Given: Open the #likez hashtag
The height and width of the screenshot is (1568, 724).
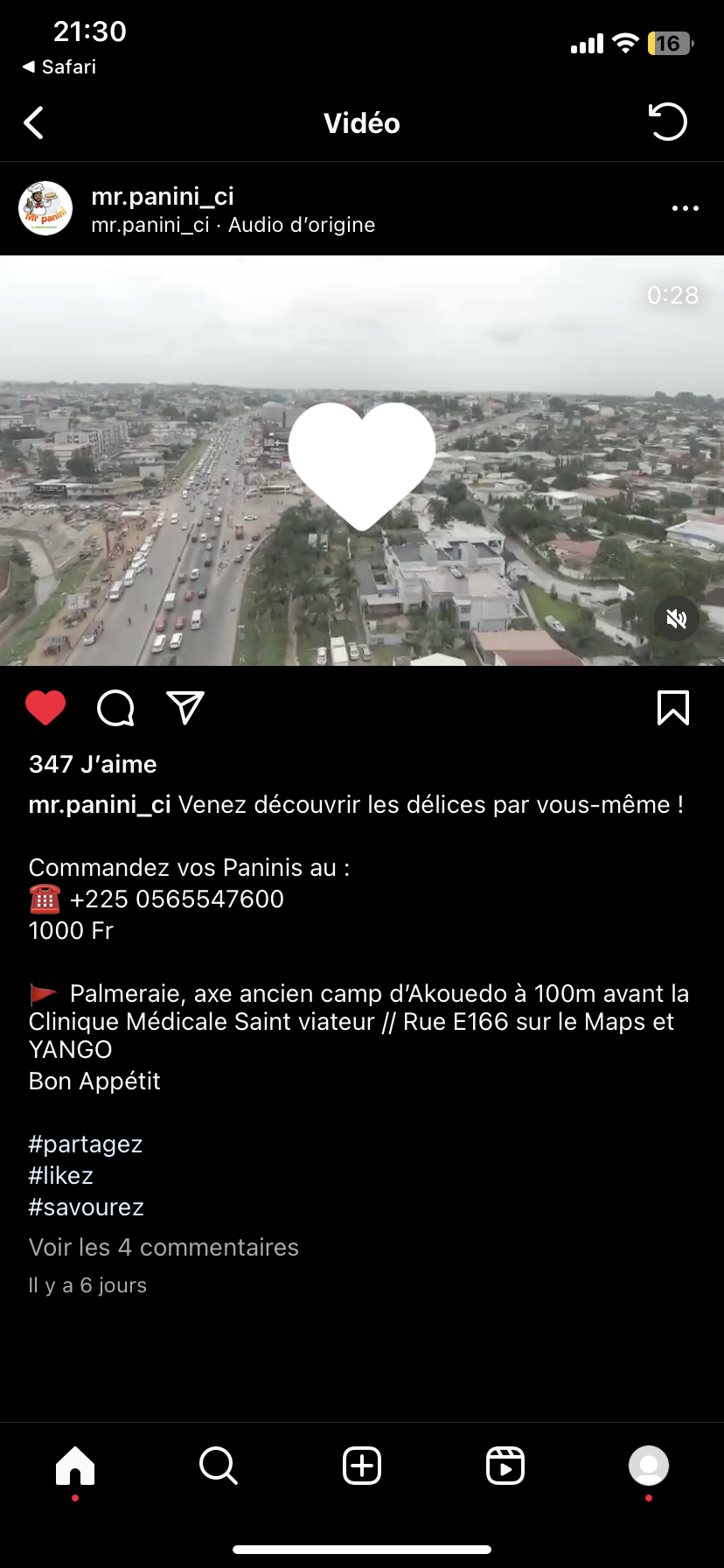Looking at the screenshot, I should coord(61,1175).
